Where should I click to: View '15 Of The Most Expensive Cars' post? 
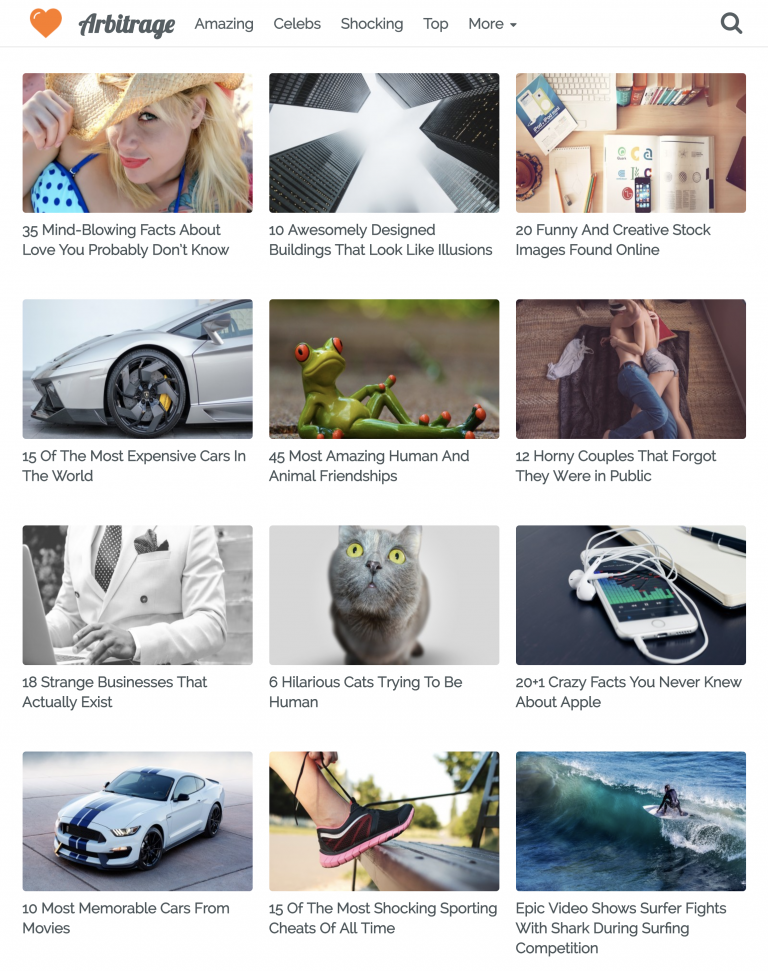pos(128,466)
